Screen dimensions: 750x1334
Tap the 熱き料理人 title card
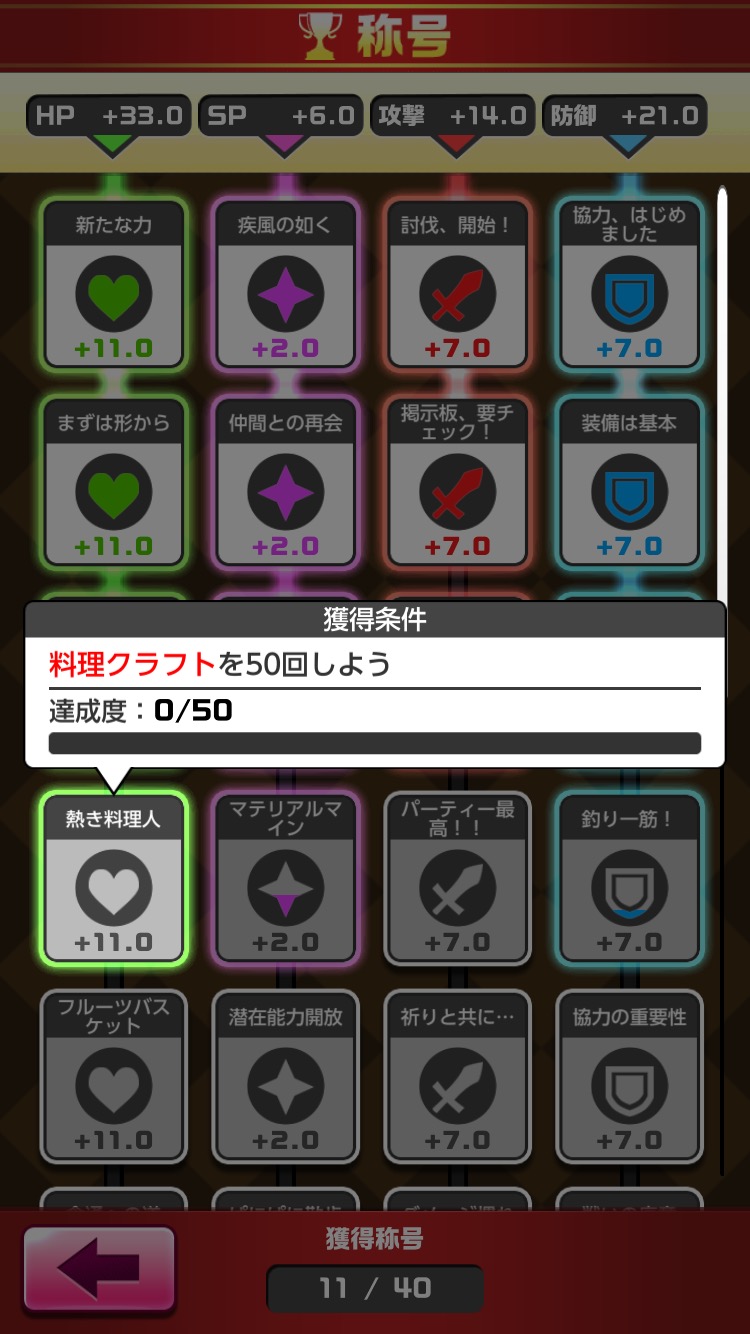[114, 878]
